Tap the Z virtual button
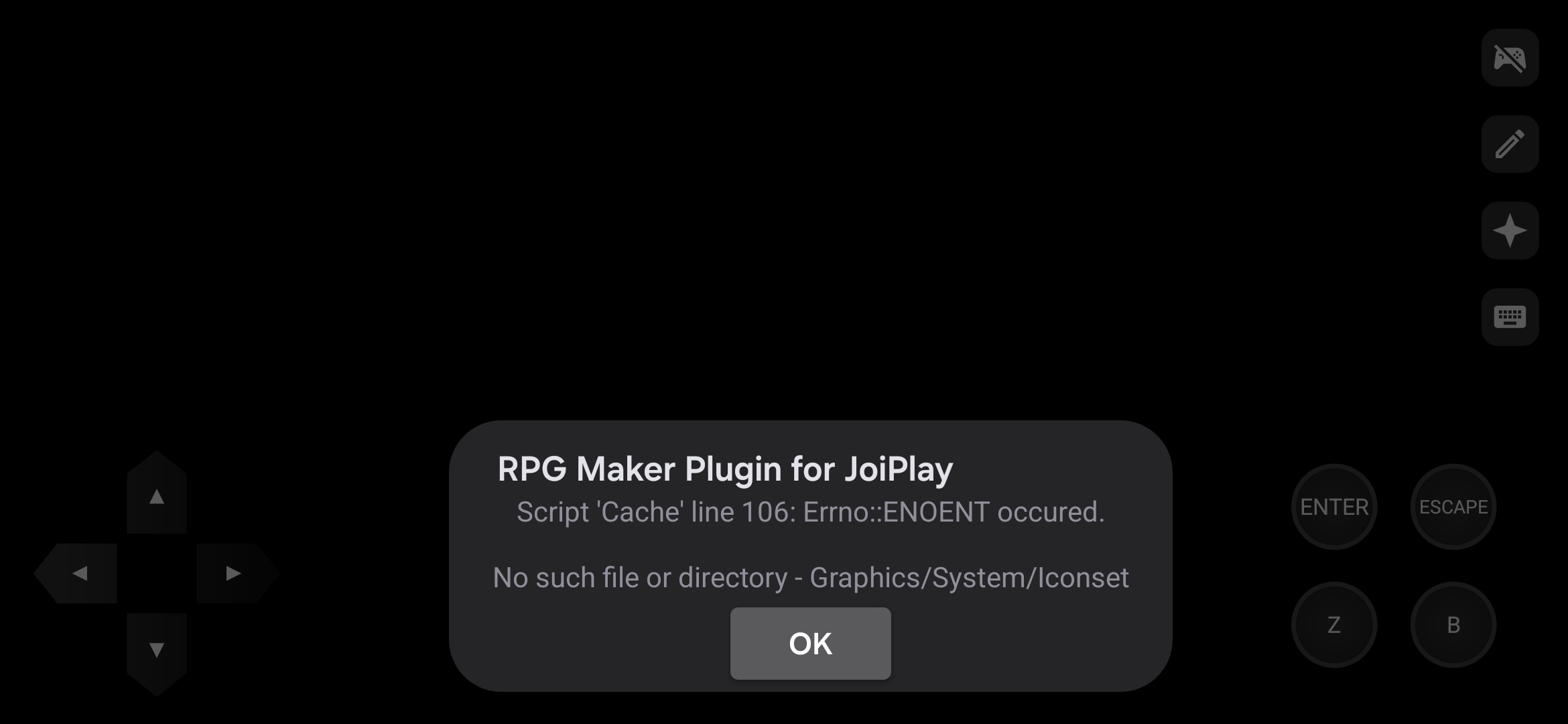The image size is (1568, 724). tap(1334, 625)
